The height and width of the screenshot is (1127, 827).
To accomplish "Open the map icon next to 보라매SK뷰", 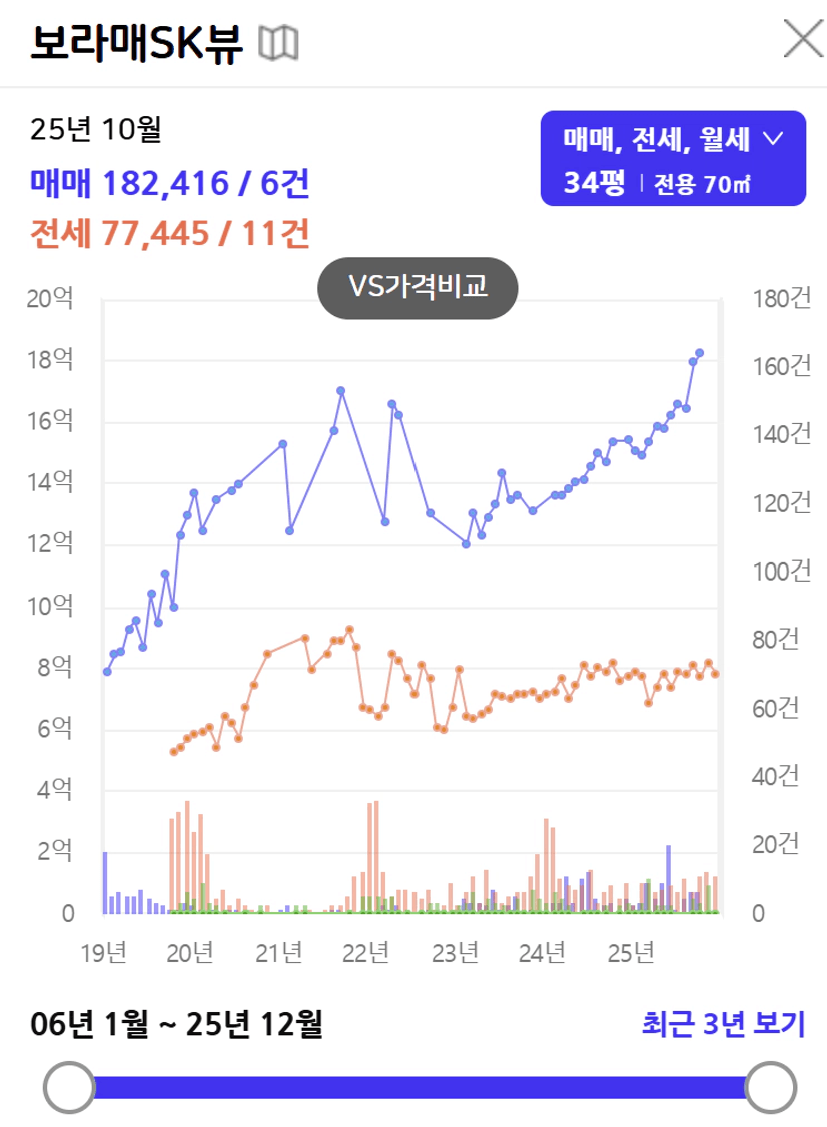I will [x=278, y=43].
